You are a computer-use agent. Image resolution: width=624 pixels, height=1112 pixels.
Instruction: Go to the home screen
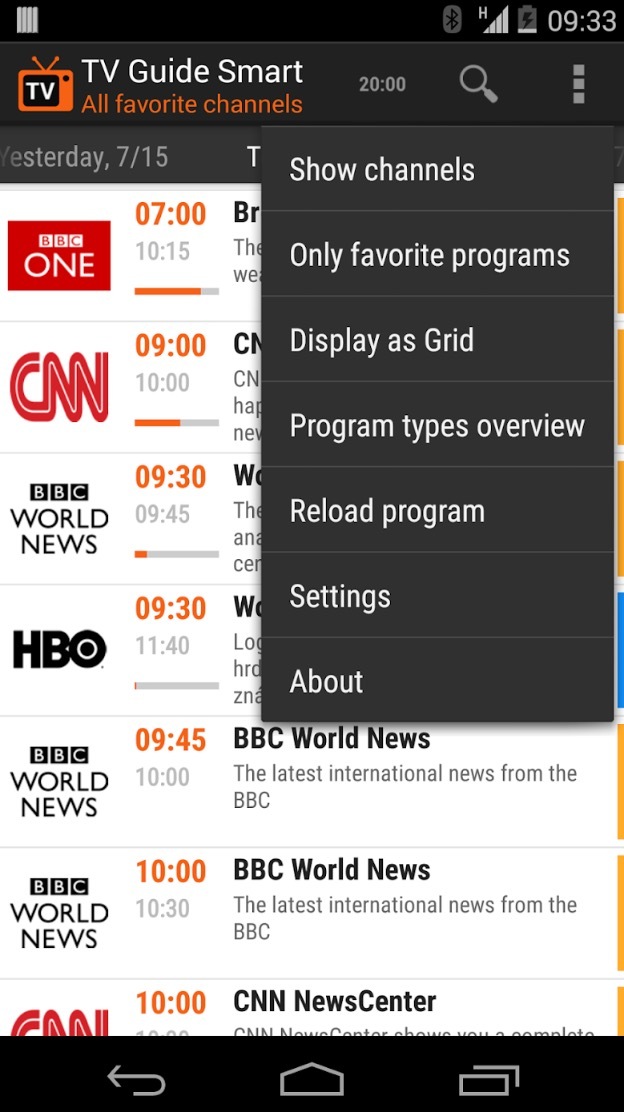(x=312, y=1080)
